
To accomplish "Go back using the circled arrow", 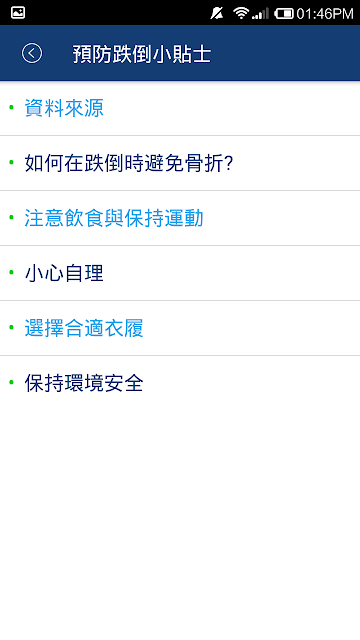I will [x=32, y=53].
